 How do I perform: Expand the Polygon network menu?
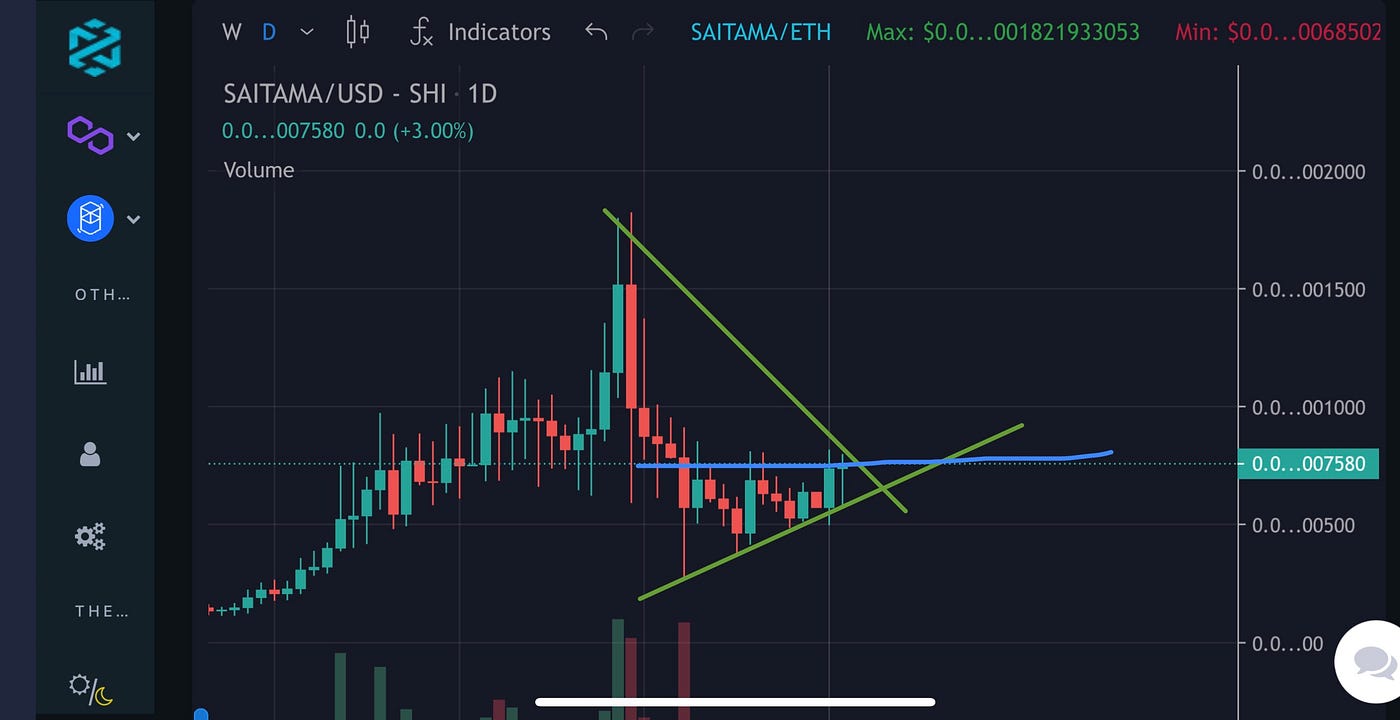click(103, 135)
